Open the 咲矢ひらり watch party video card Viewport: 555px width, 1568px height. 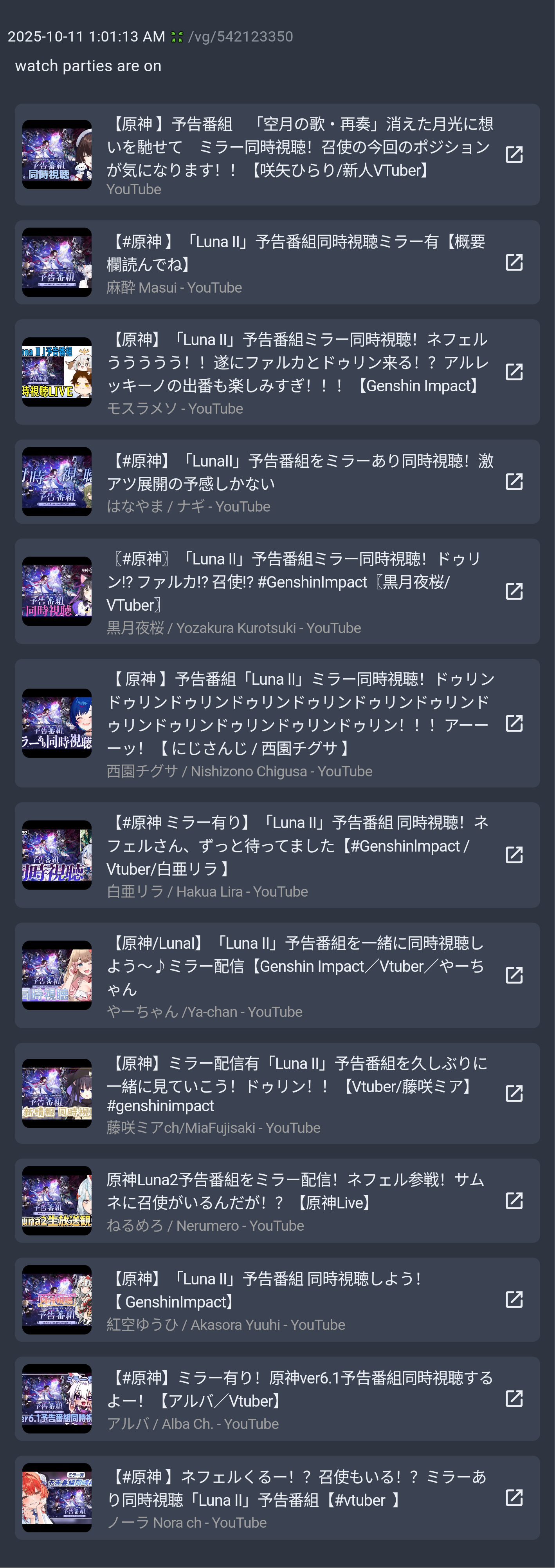click(277, 155)
